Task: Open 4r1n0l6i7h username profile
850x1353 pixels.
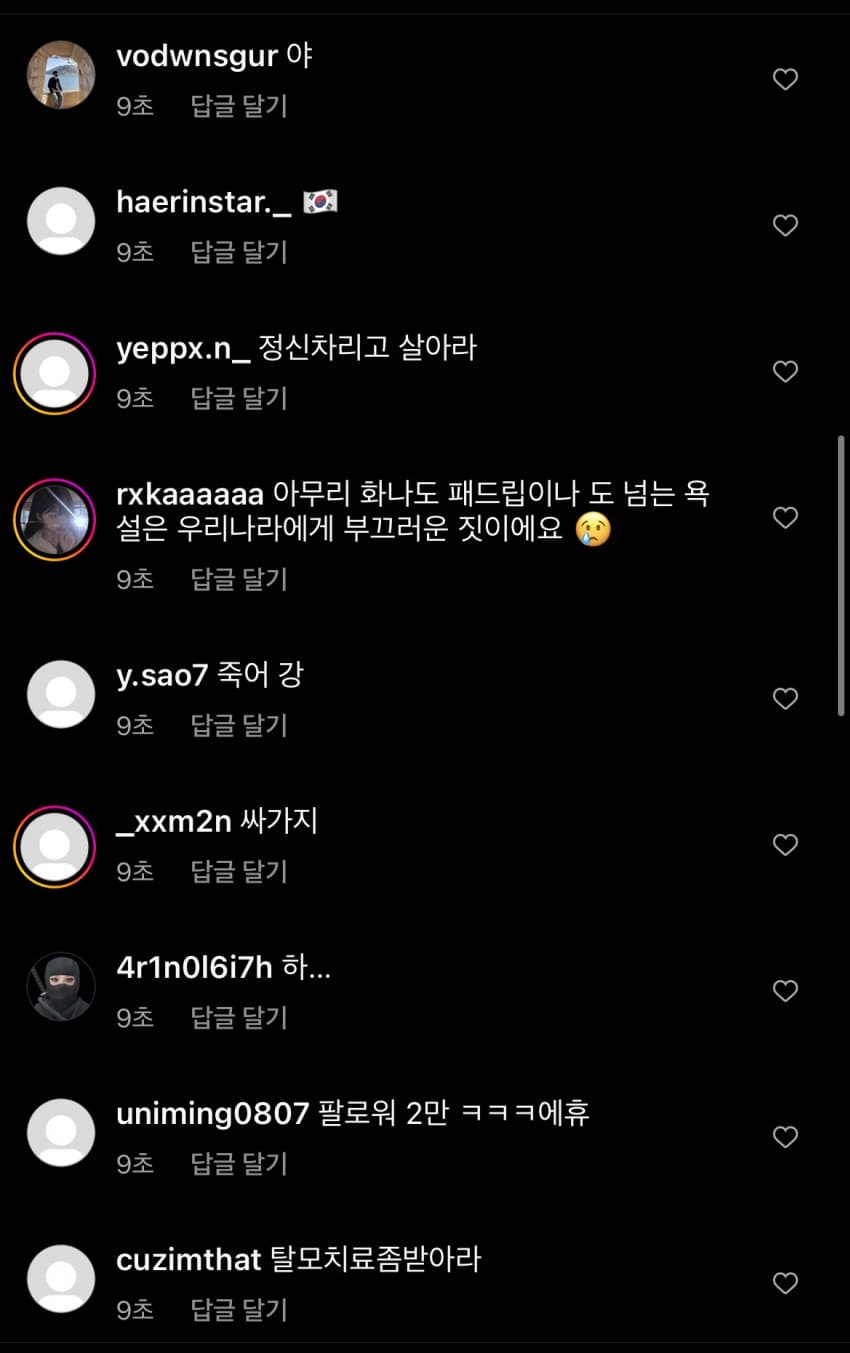Action: [194, 968]
